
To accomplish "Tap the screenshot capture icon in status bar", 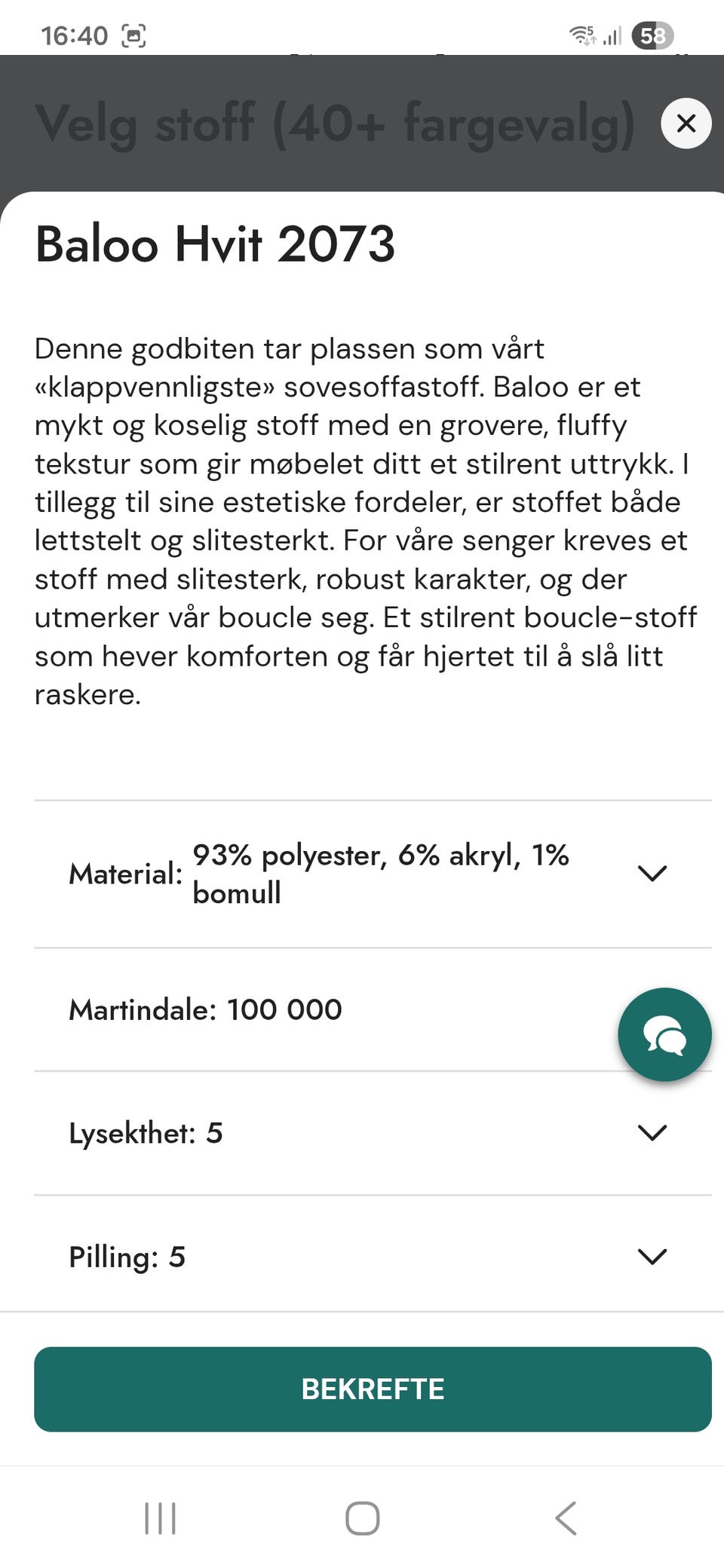I will click(x=133, y=35).
